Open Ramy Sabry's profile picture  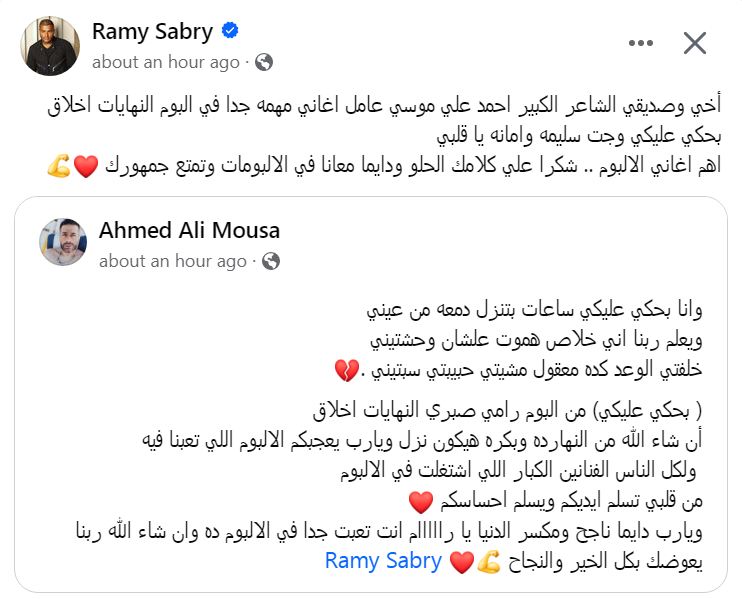pos(52,46)
